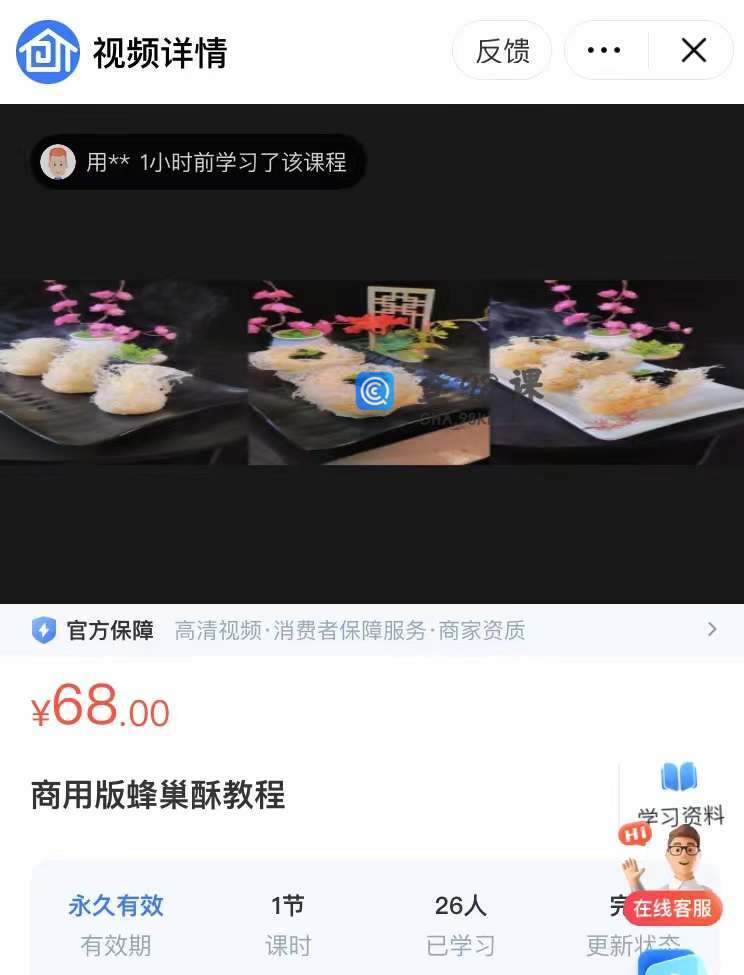Open the home logo icon in header

coord(47,51)
